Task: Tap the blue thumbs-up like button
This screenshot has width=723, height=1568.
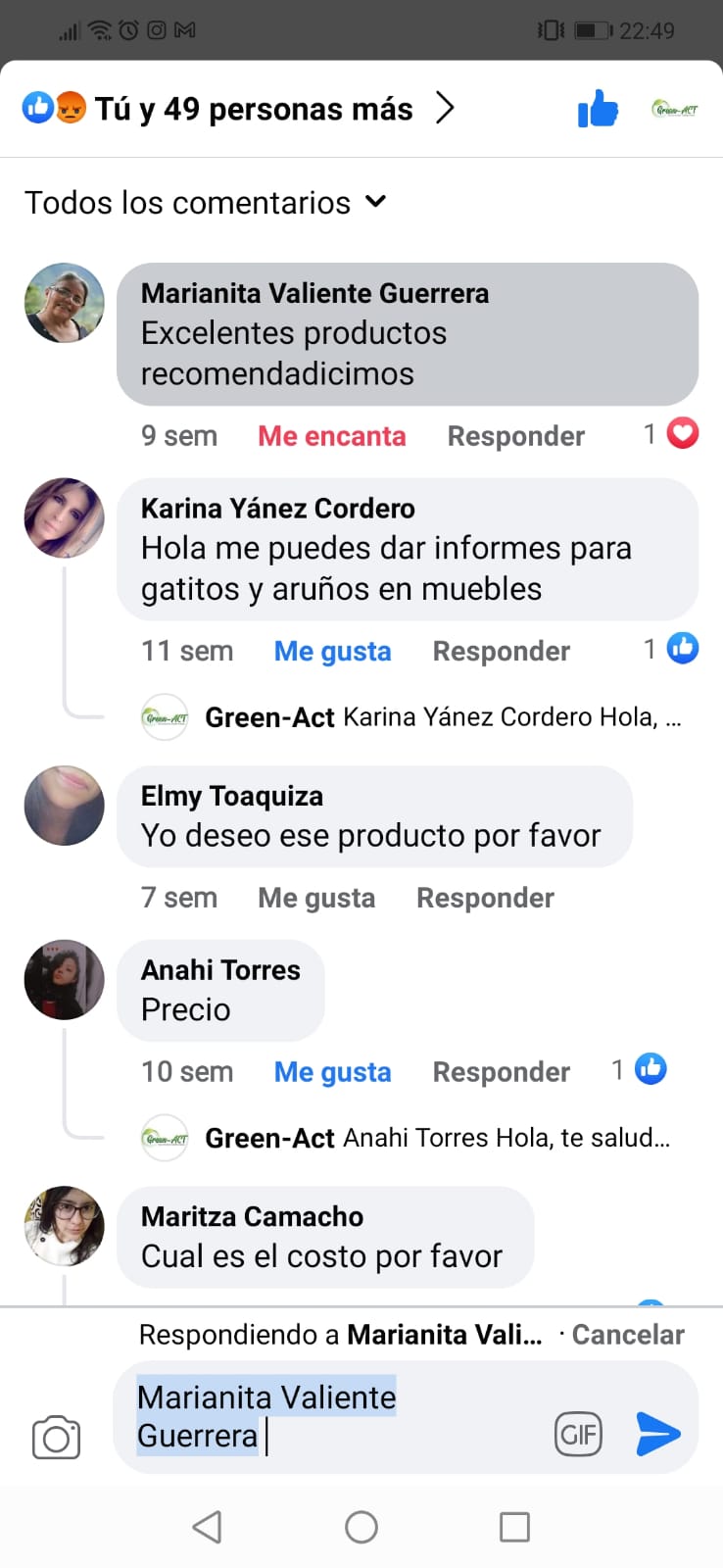Action: click(x=598, y=109)
